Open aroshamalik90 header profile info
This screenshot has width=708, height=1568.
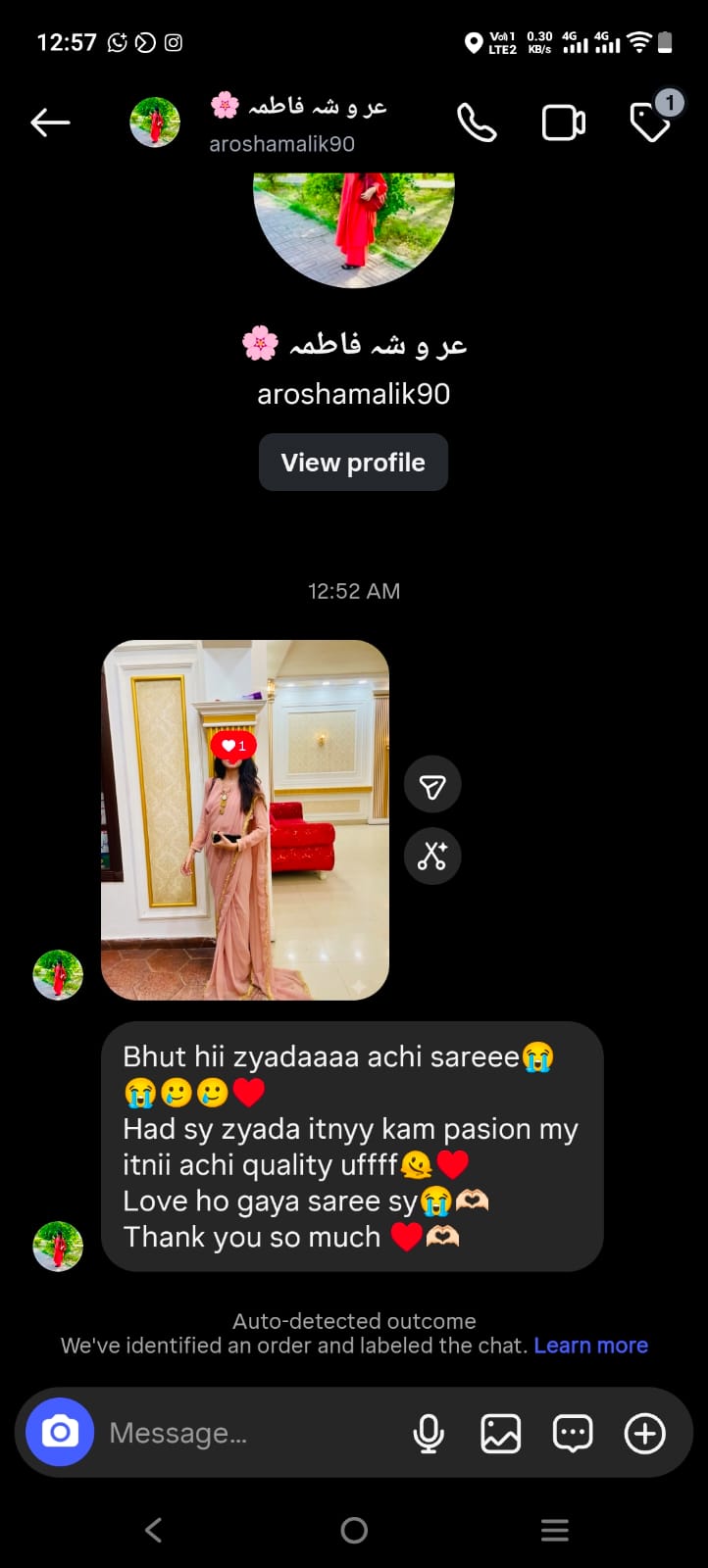282,123
